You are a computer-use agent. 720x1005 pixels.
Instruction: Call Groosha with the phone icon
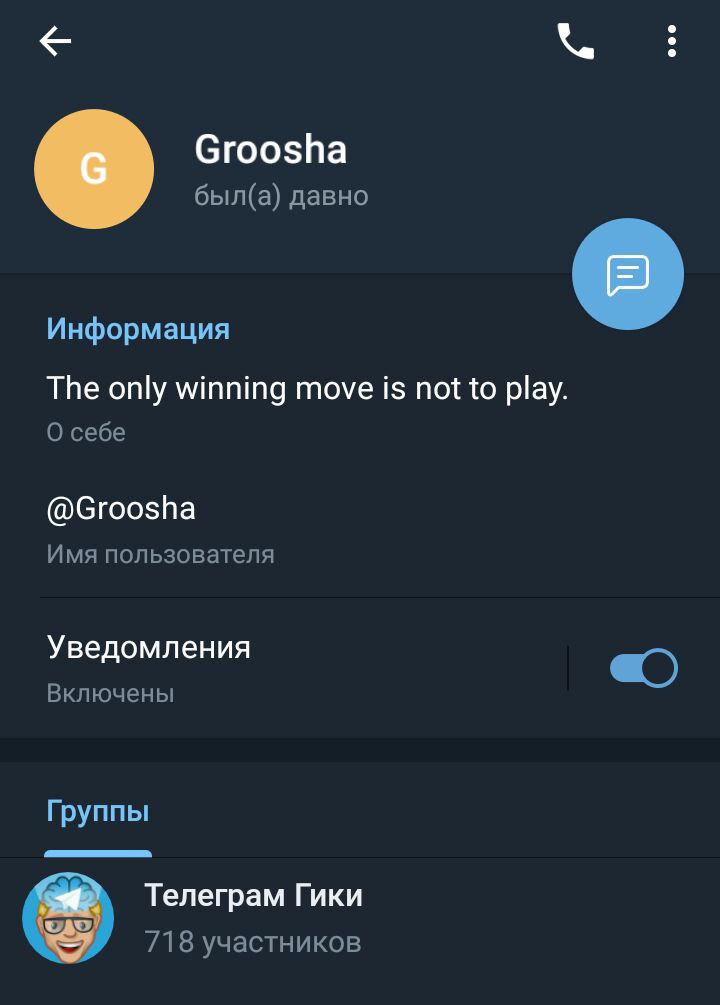575,41
